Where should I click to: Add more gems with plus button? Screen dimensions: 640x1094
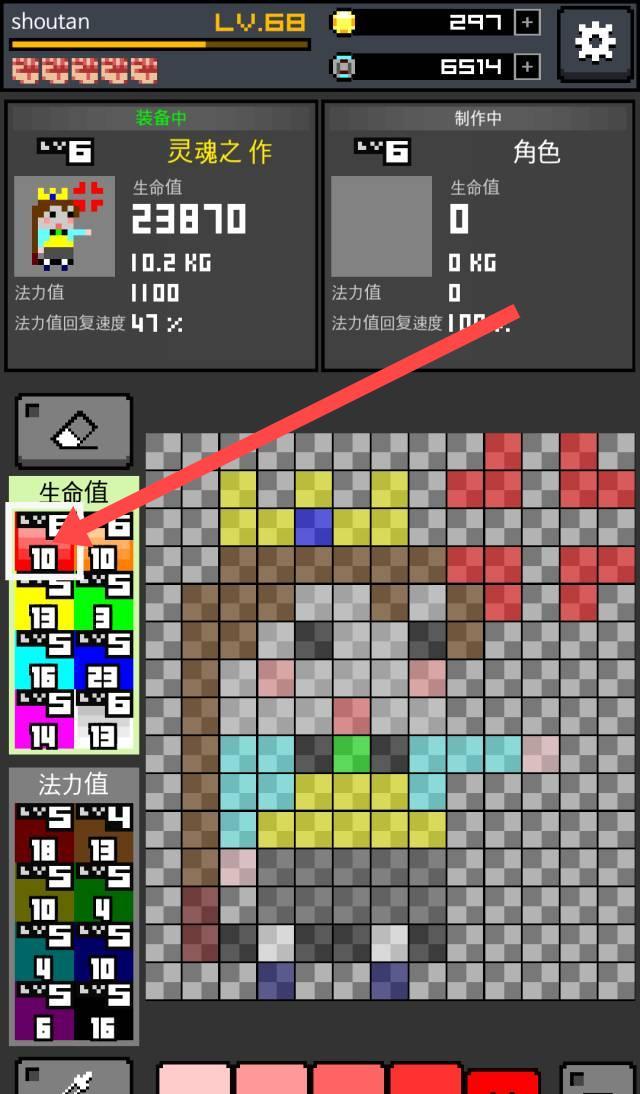tap(527, 67)
